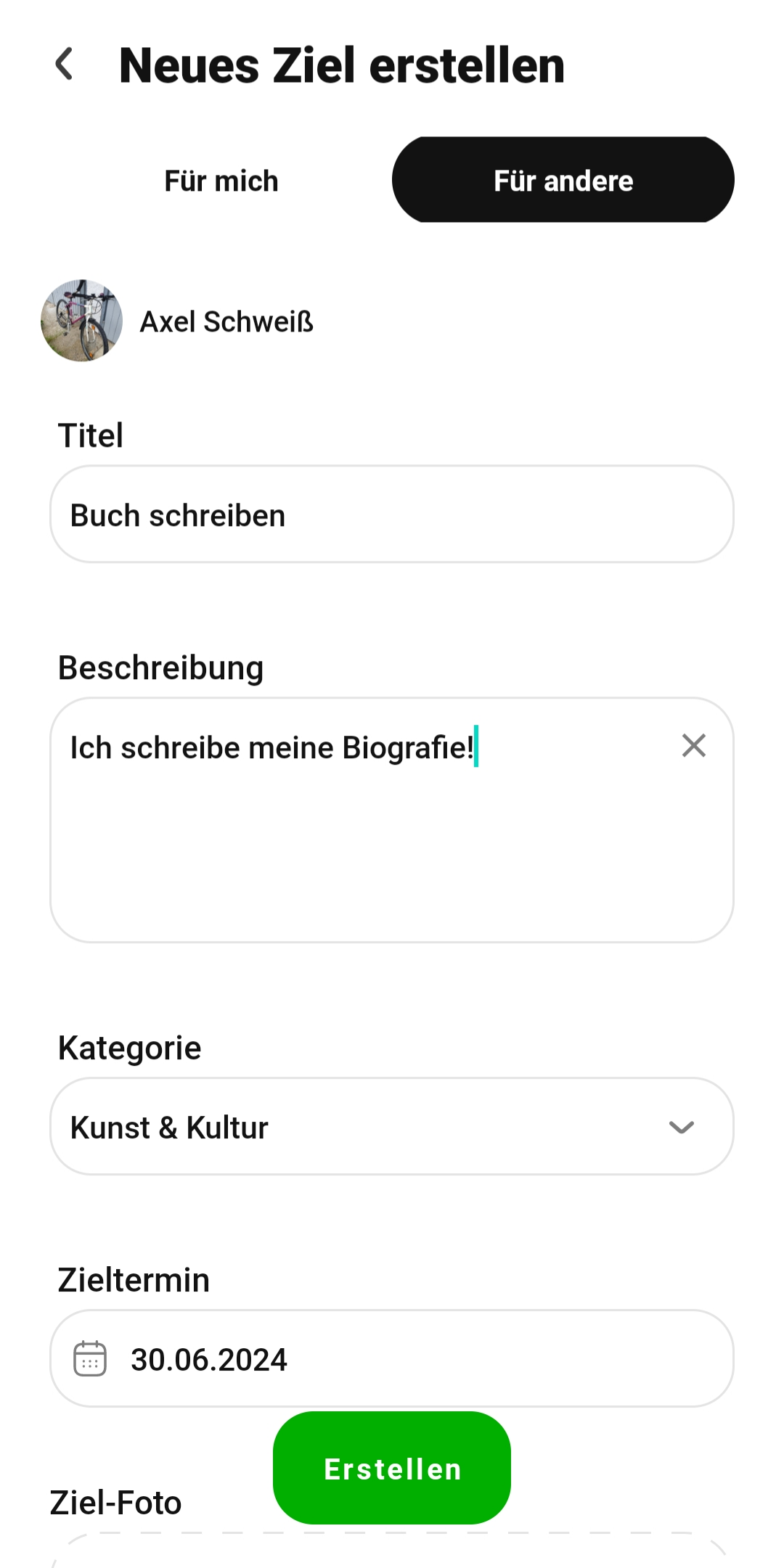Create the goal with Erstellen
Image resolution: width=784 pixels, height=1568 pixels.
click(x=391, y=1469)
